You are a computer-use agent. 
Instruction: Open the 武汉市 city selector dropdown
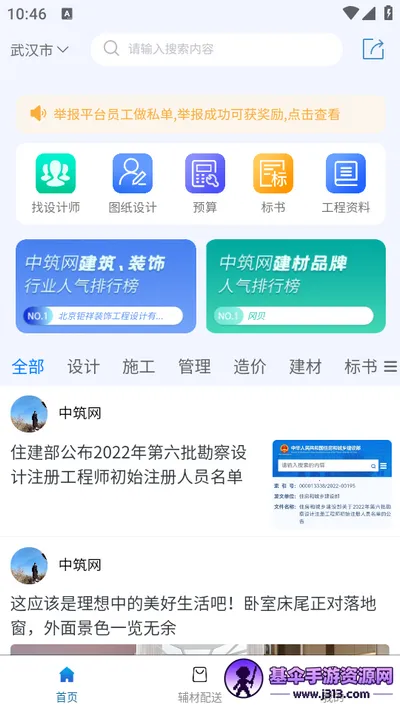(x=39, y=49)
